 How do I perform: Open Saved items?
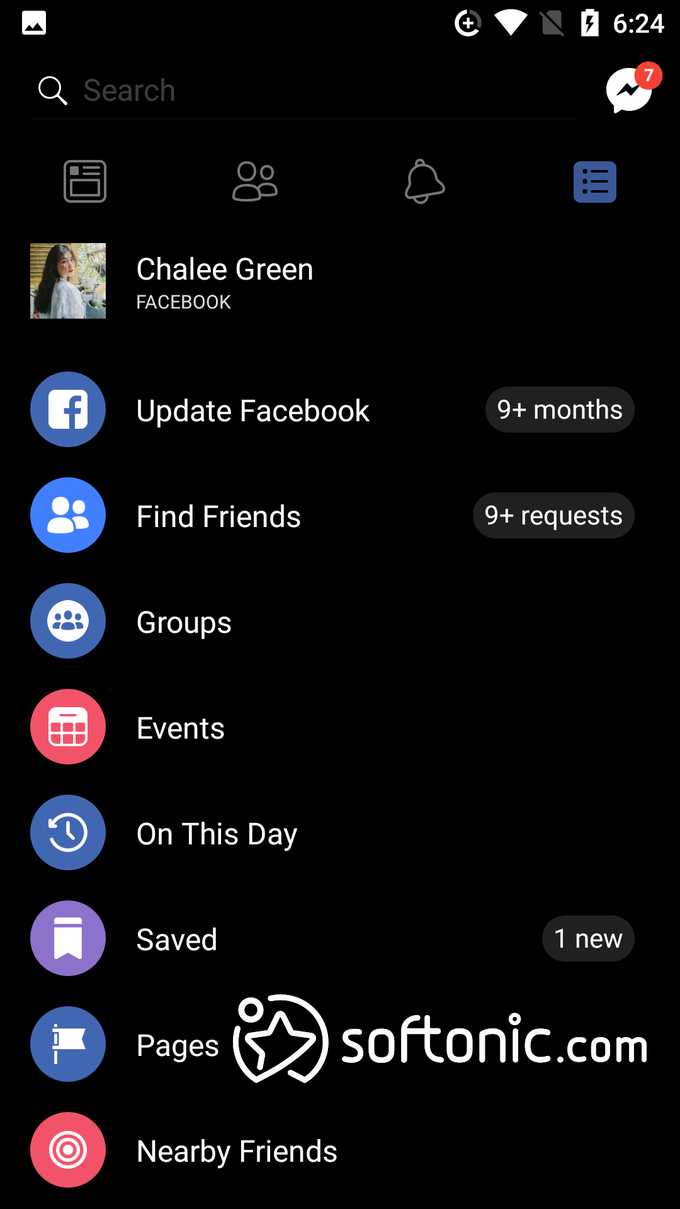[x=176, y=940]
